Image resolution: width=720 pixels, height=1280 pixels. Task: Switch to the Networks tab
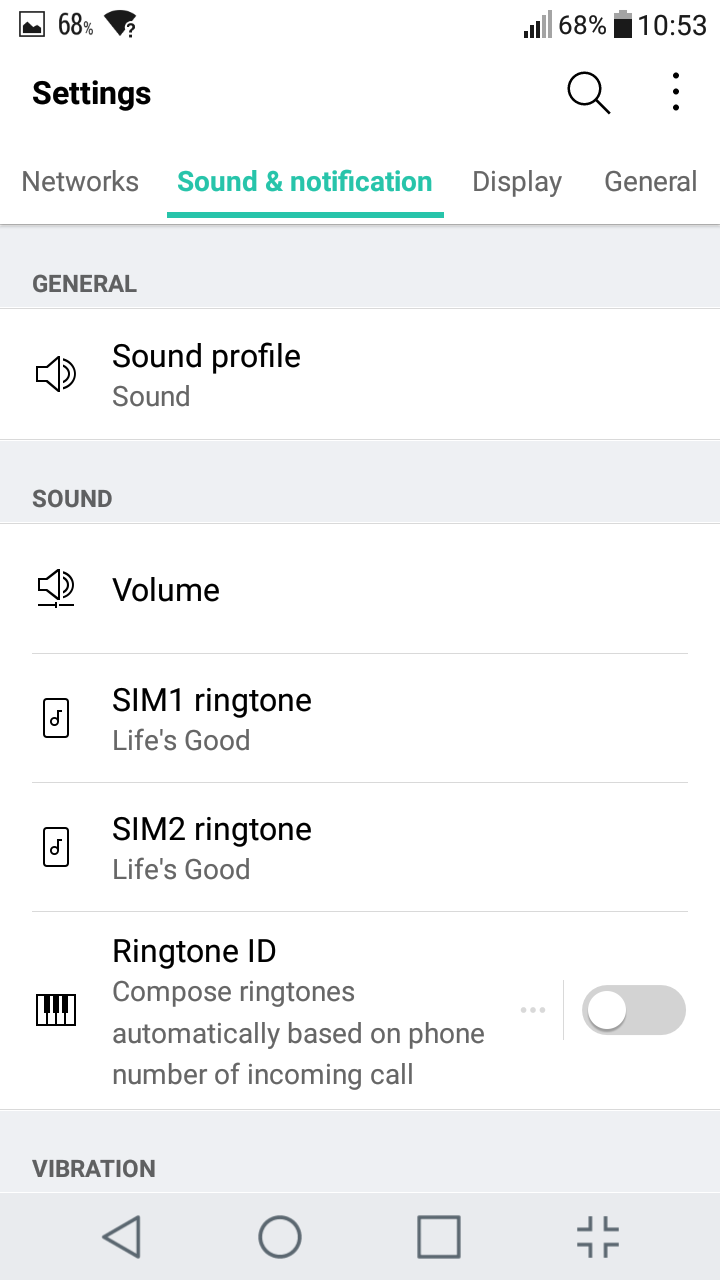(80, 182)
